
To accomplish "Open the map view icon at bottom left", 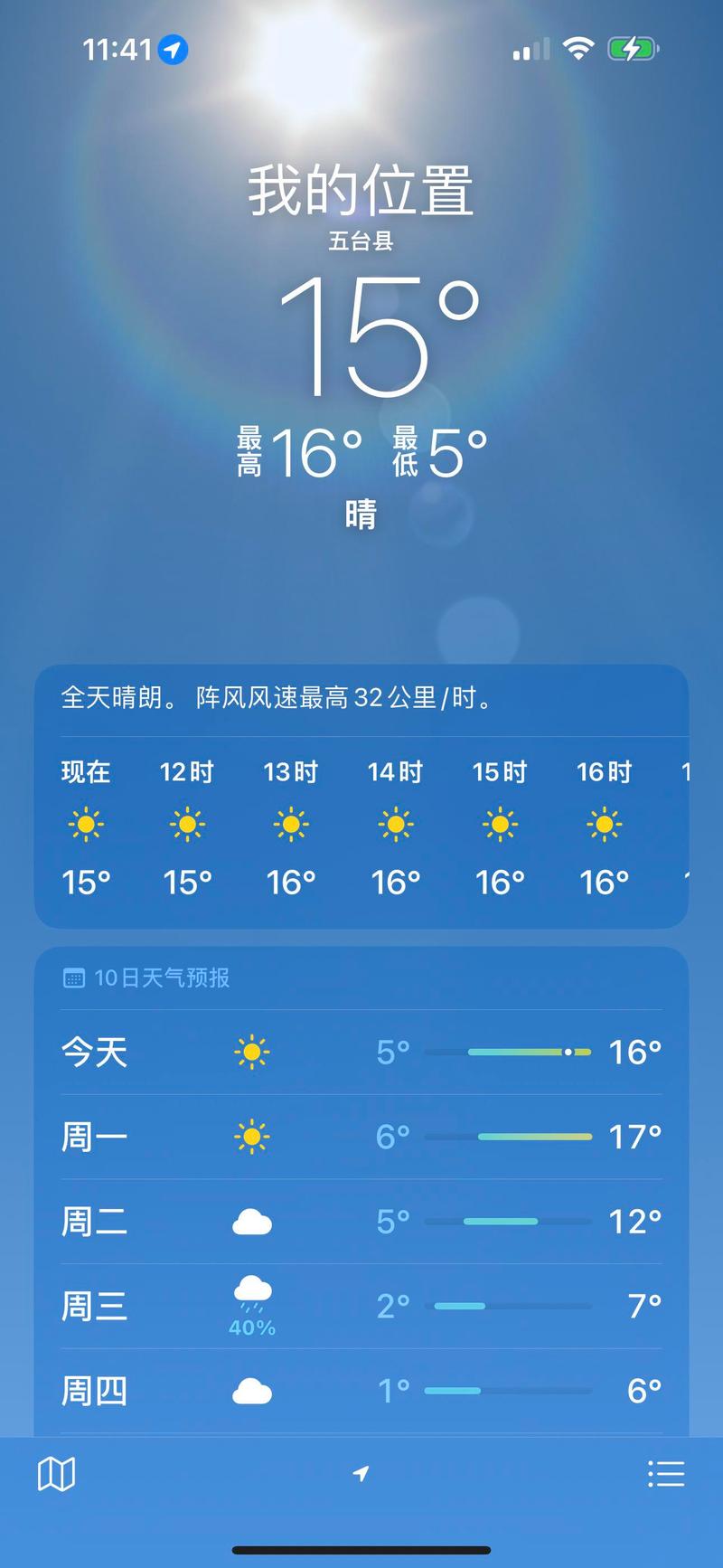I will coord(56,1472).
